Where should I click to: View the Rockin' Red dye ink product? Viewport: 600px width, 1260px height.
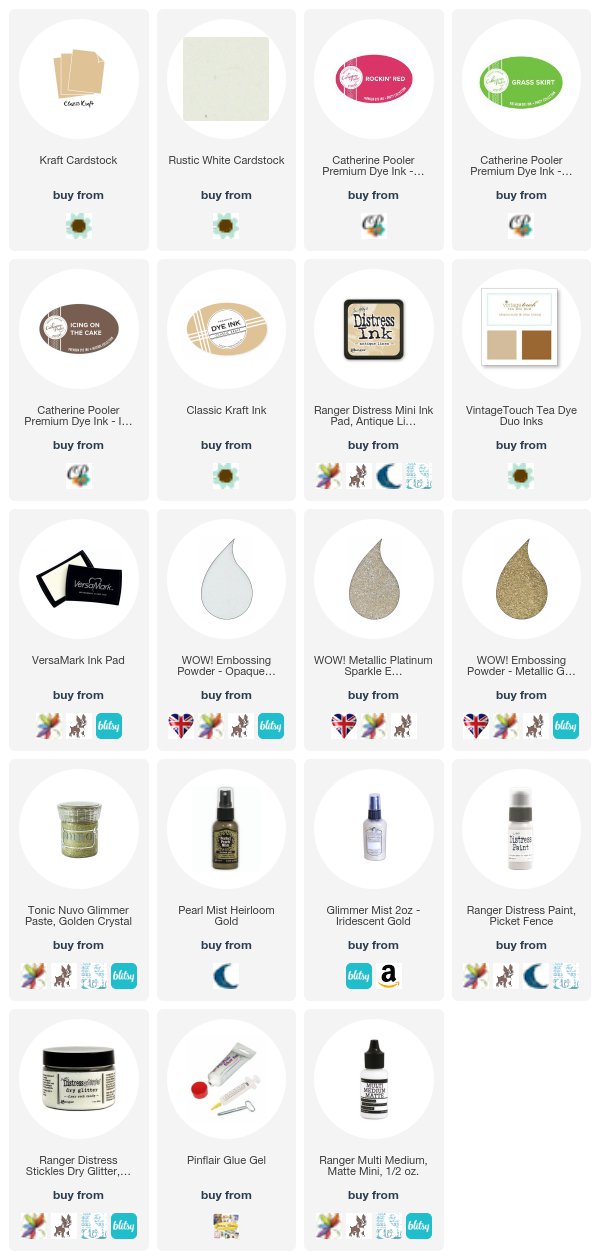coord(374,130)
